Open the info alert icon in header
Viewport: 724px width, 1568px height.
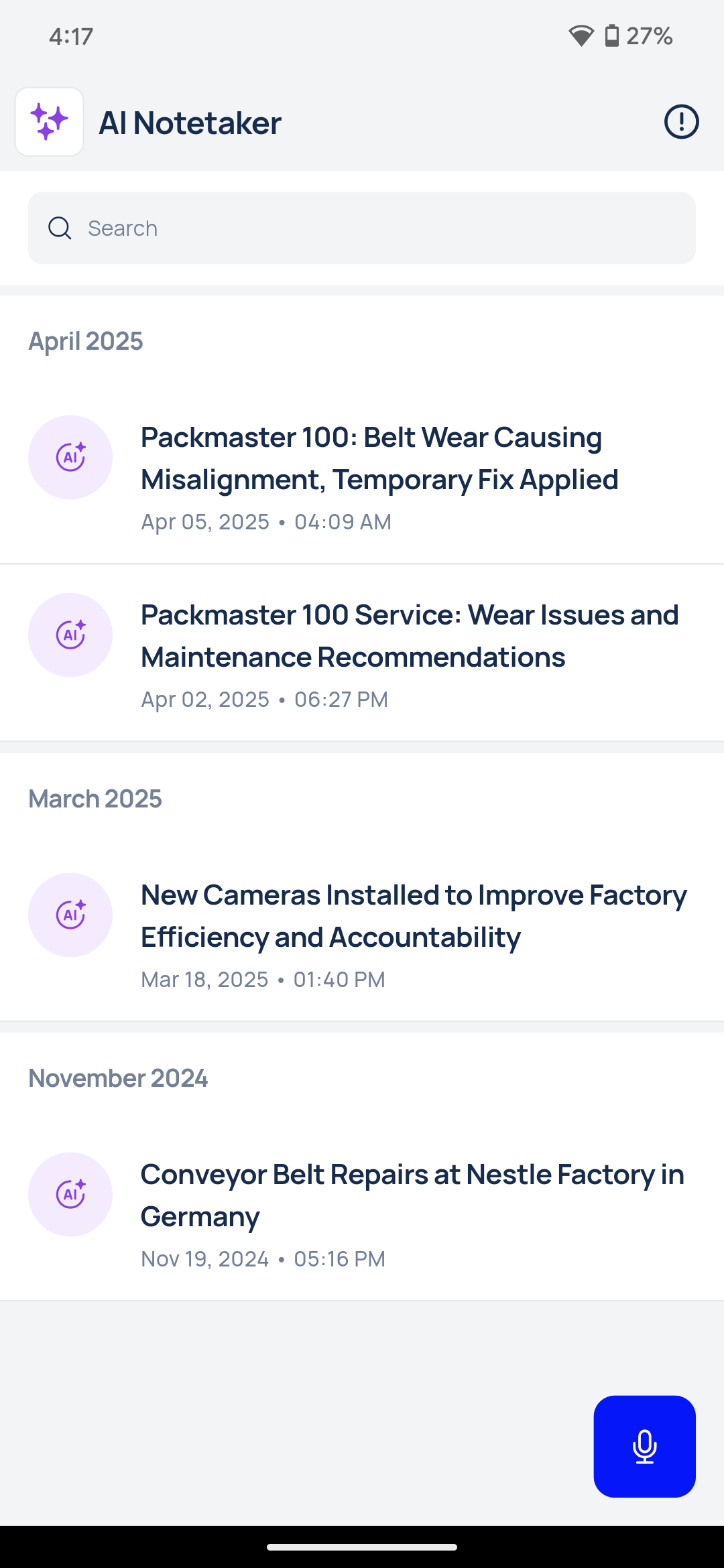point(681,122)
